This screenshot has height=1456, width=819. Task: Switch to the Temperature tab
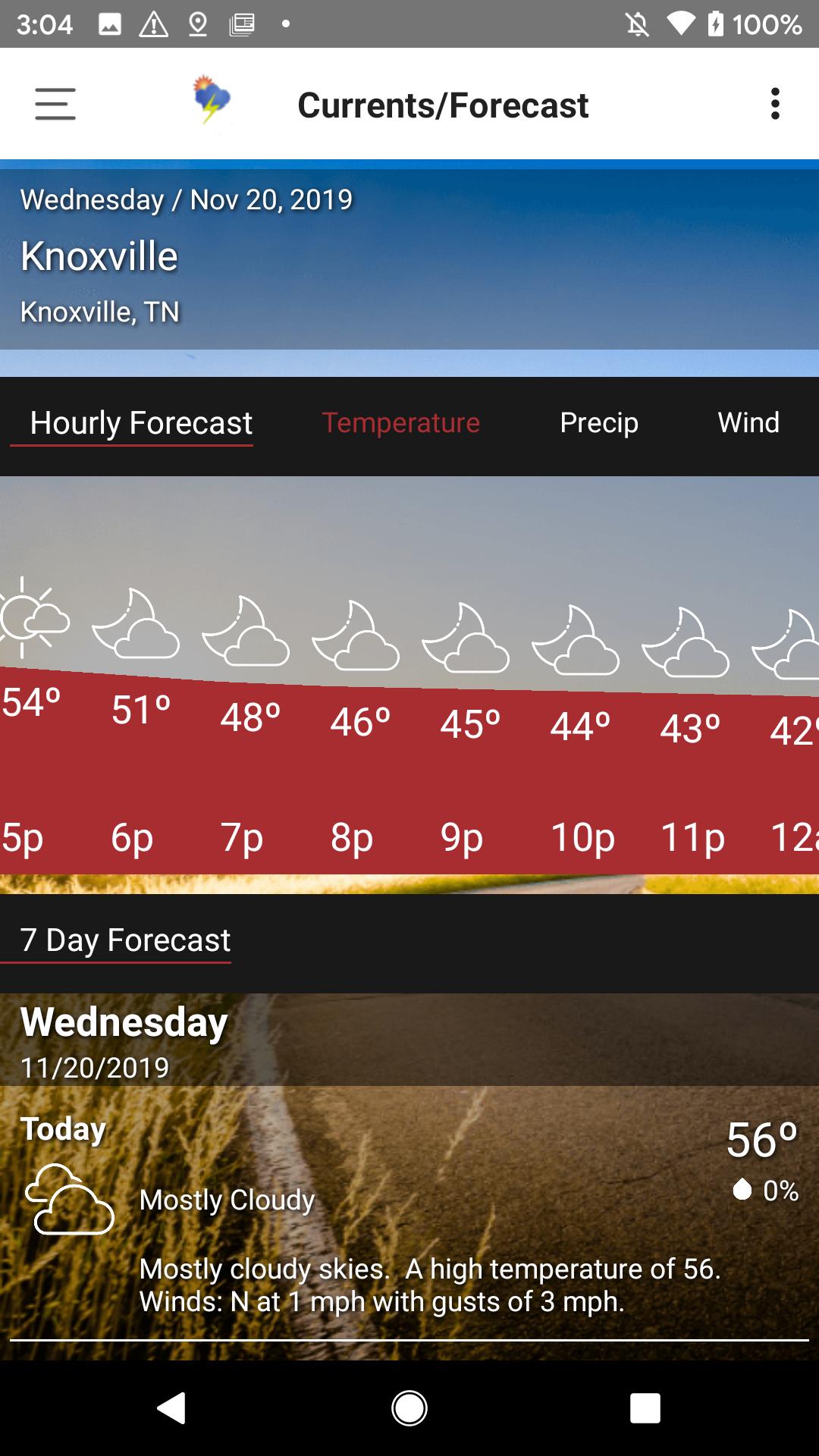(x=400, y=423)
